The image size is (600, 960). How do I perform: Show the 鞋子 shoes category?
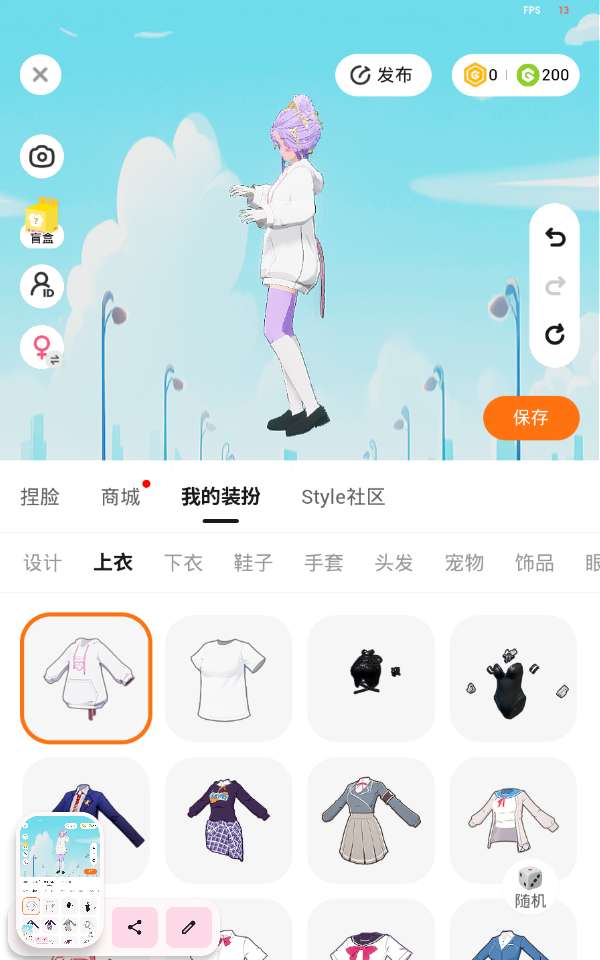(253, 563)
